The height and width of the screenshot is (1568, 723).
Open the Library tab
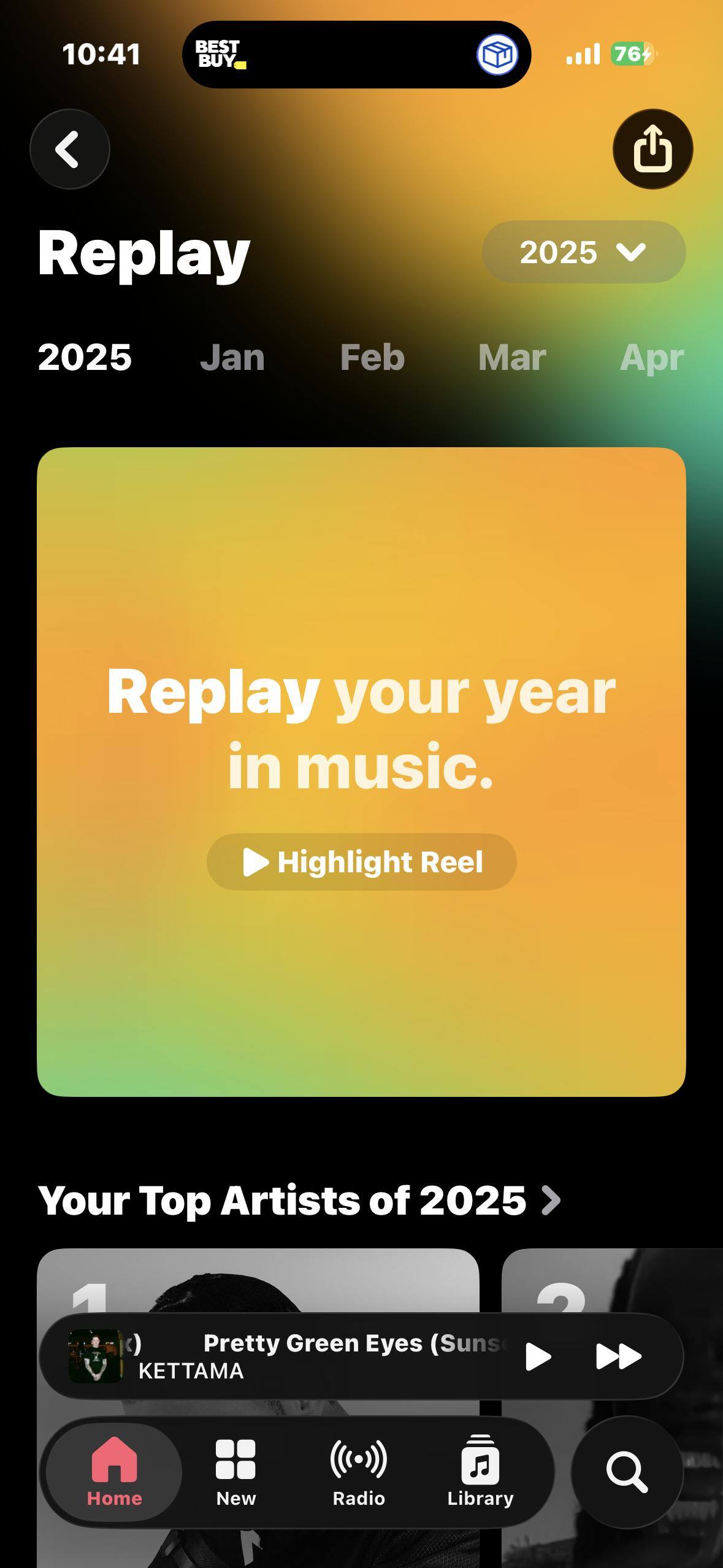point(480,1471)
